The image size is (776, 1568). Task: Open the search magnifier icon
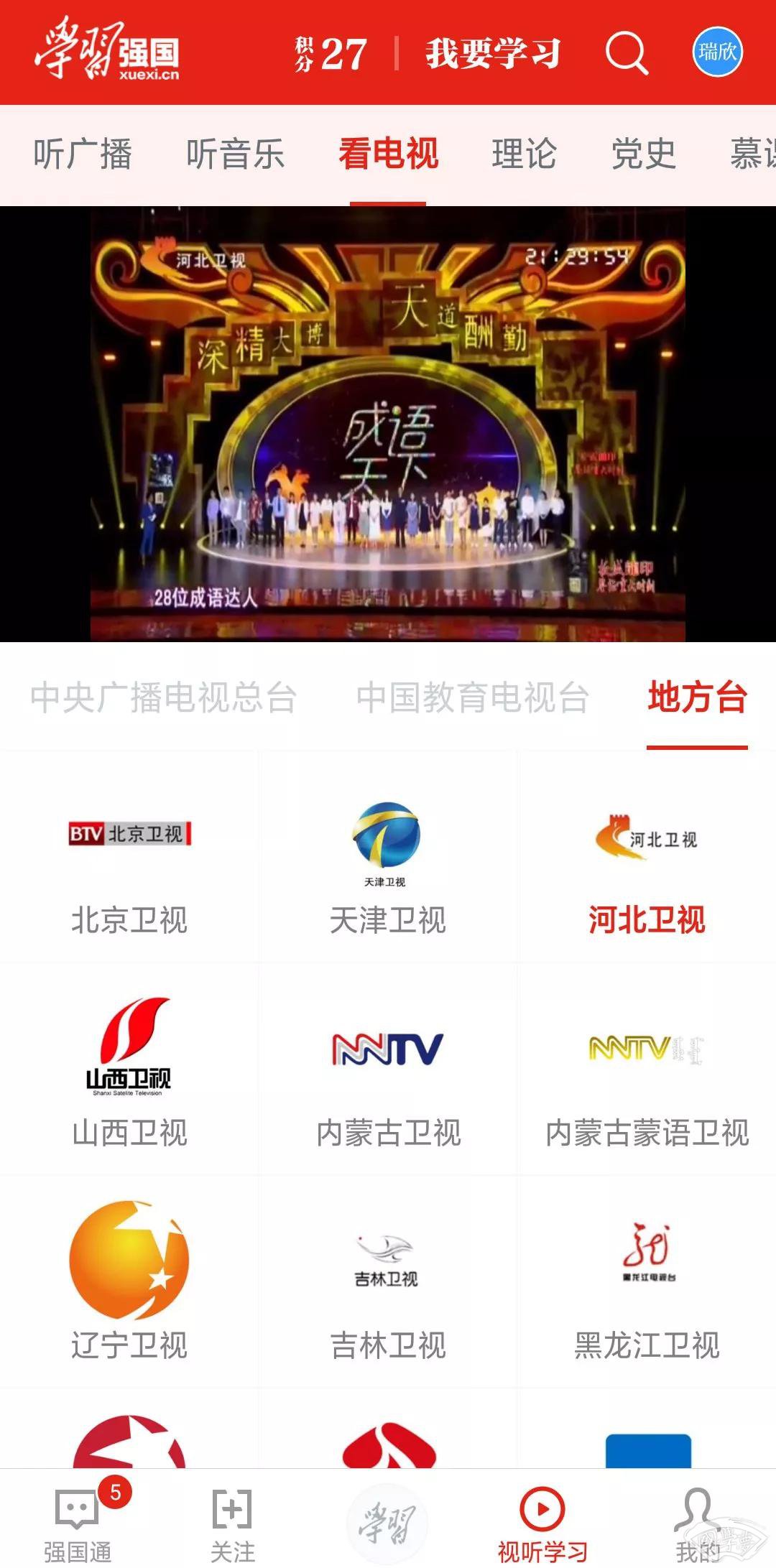click(627, 53)
